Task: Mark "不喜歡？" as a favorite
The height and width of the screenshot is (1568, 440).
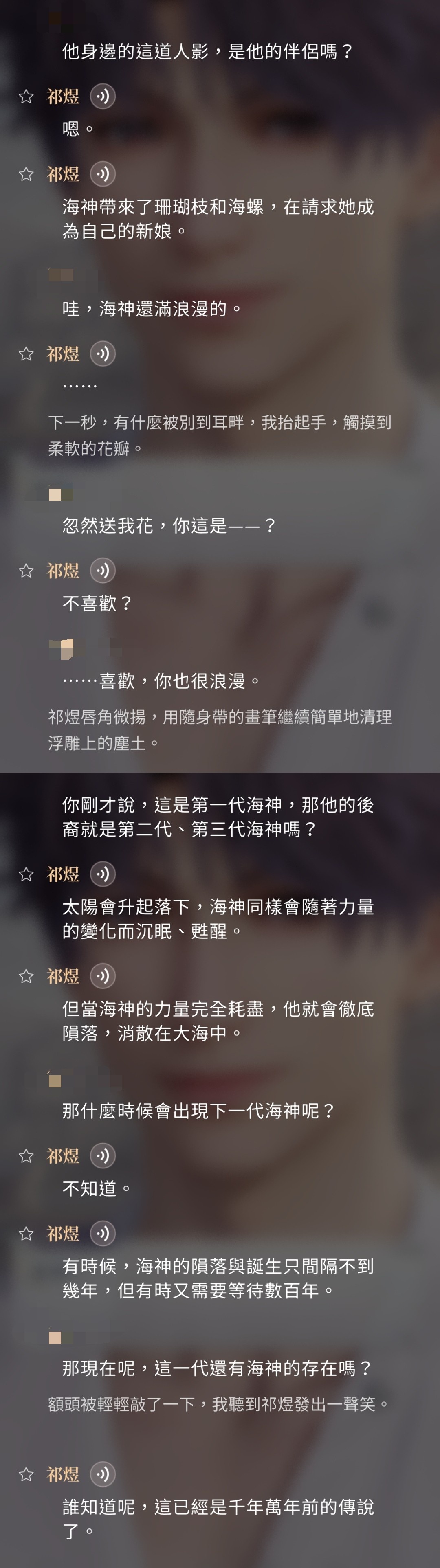Action: click(x=26, y=570)
